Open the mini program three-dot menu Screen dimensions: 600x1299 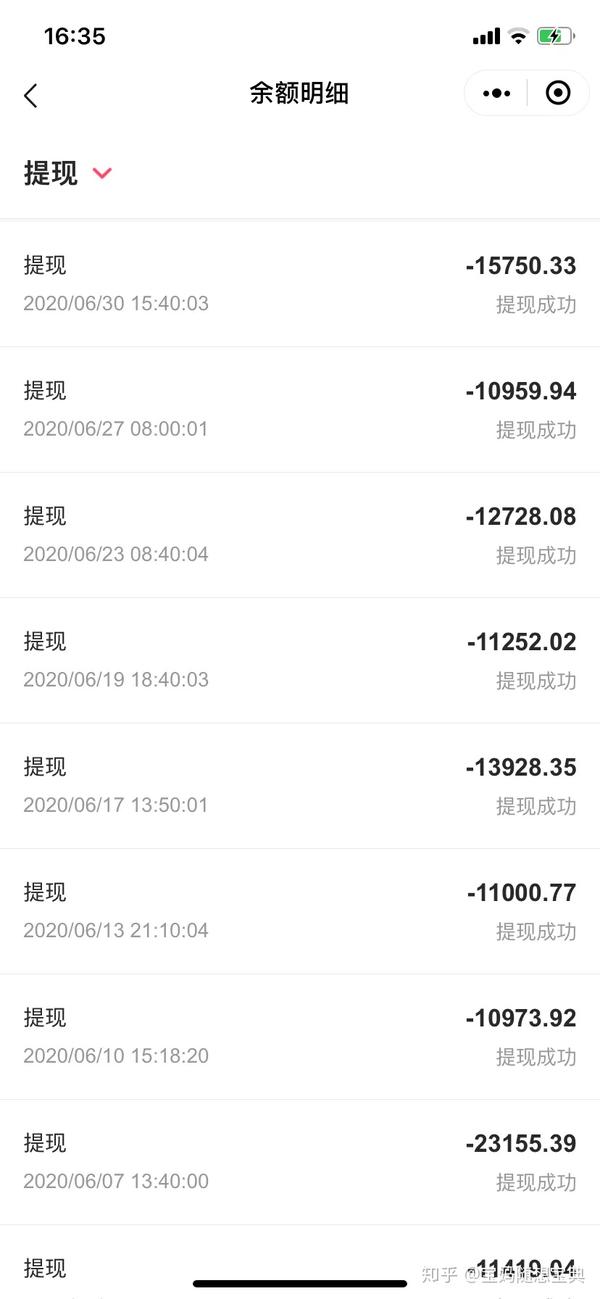(x=496, y=93)
